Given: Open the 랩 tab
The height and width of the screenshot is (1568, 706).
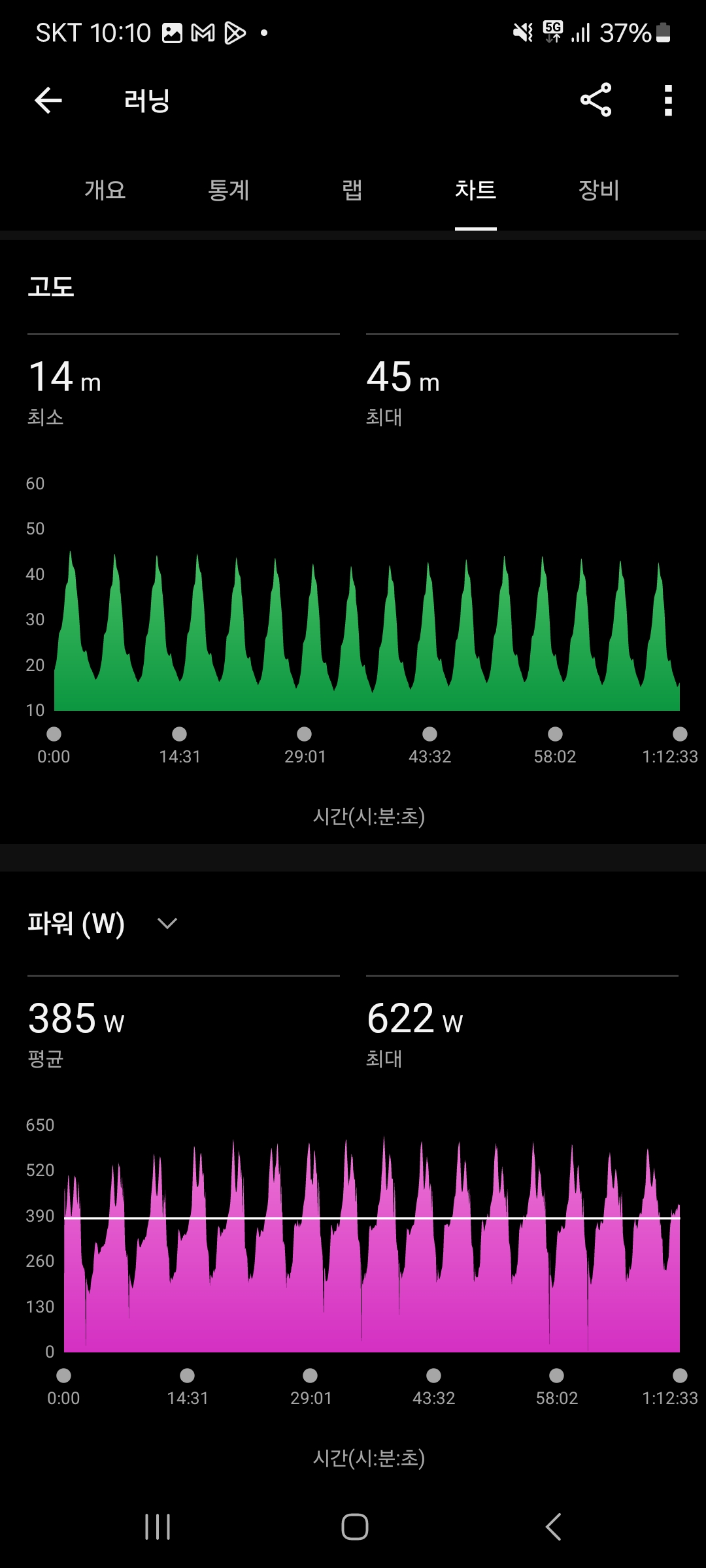Looking at the screenshot, I should 352,190.
